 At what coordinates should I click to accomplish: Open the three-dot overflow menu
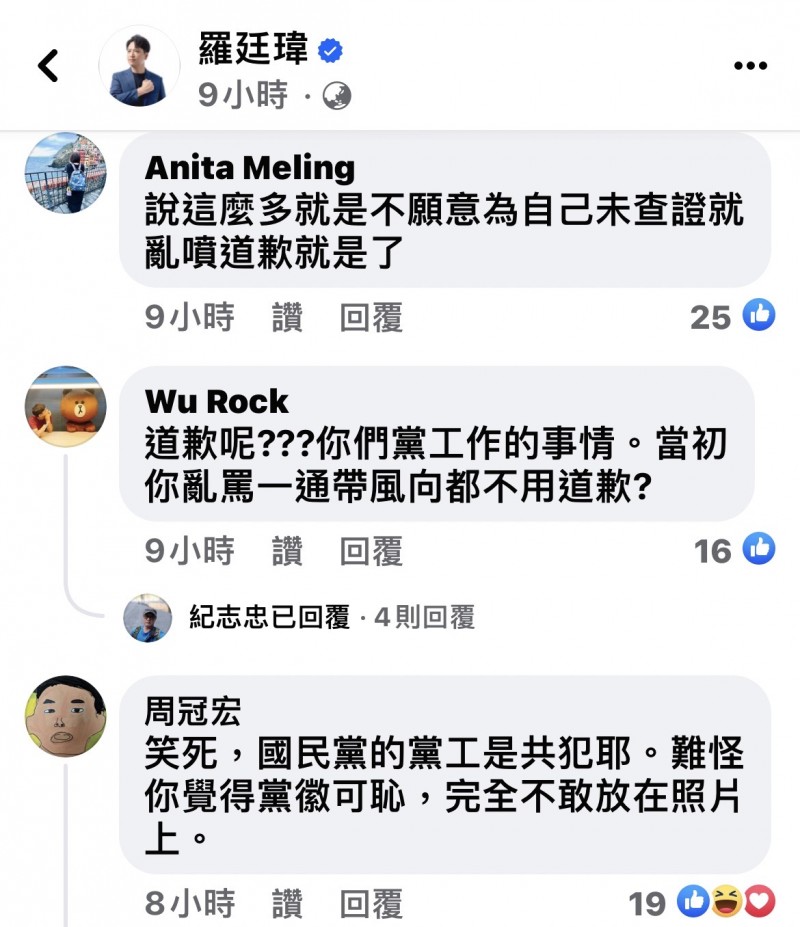click(x=750, y=67)
